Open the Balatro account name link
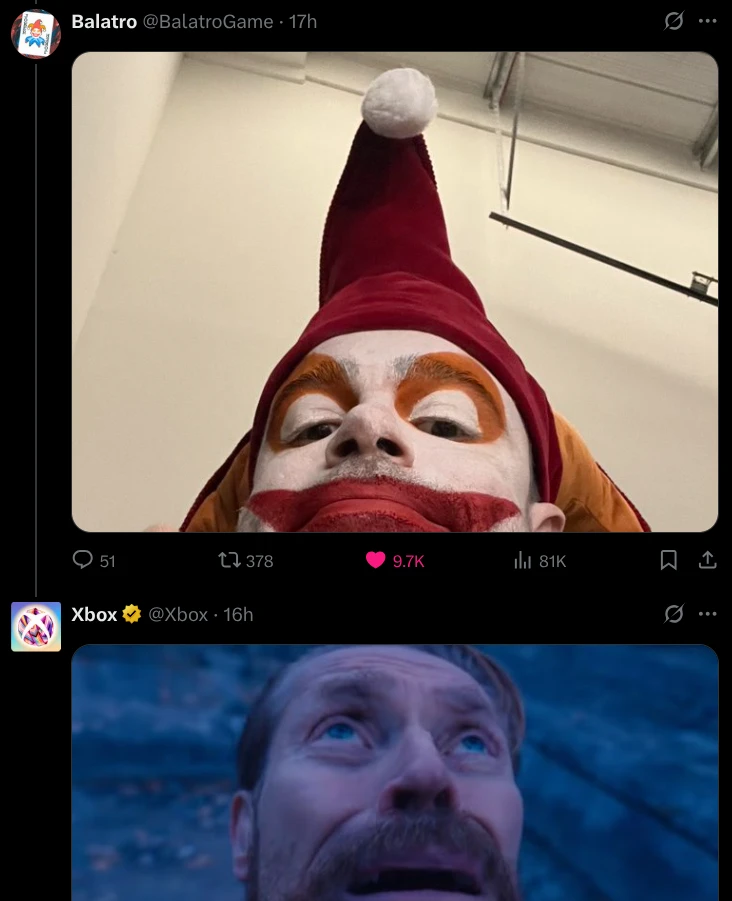Viewport: 732px width, 901px height. [104, 21]
